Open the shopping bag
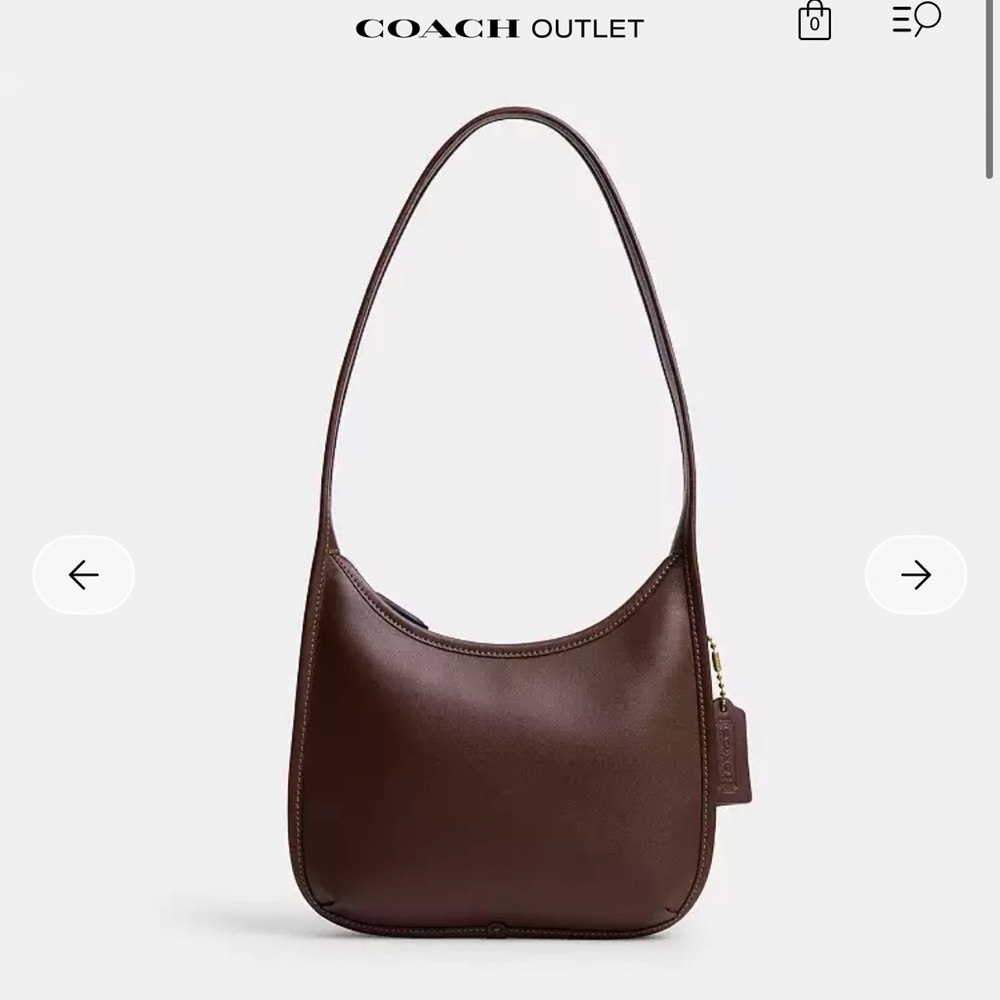Screen dimensions: 1000x1000 (814, 21)
